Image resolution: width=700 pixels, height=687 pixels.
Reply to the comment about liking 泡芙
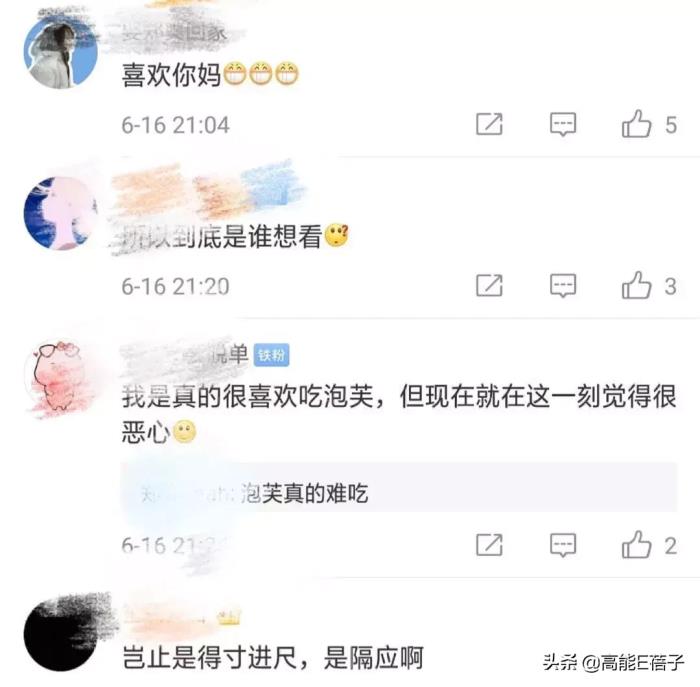[563, 545]
